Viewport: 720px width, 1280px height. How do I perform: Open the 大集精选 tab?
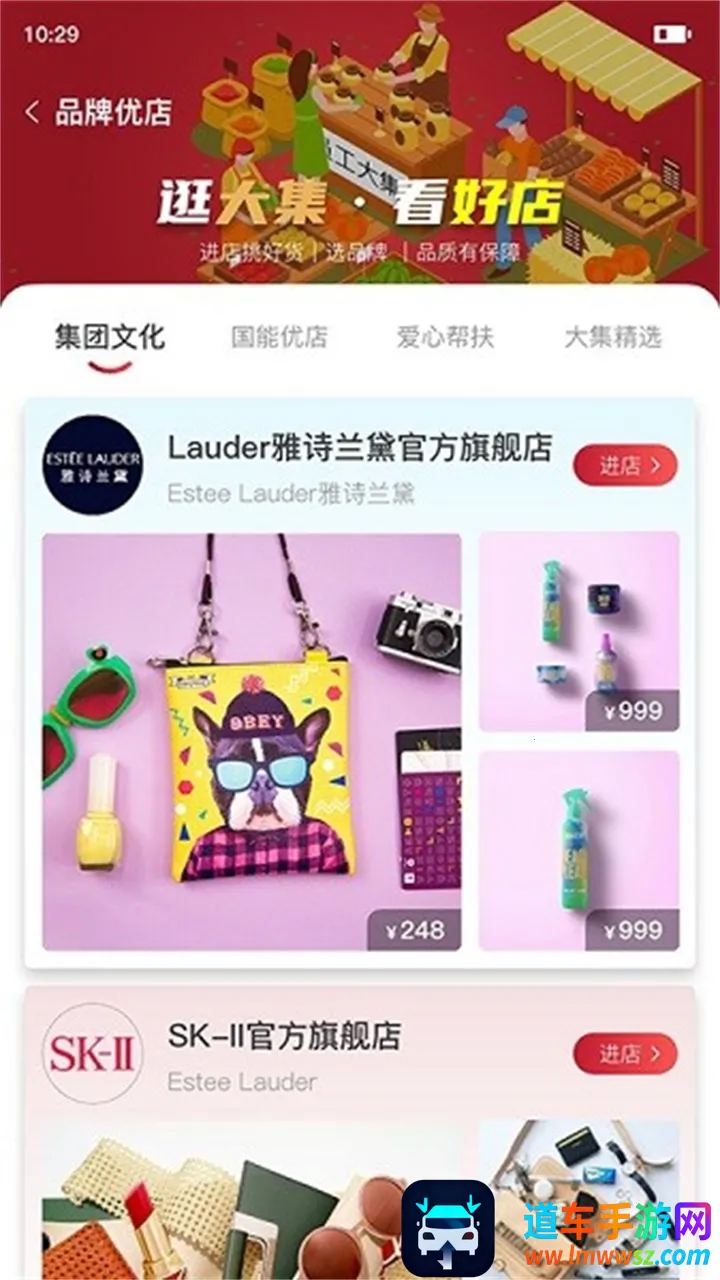(612, 338)
